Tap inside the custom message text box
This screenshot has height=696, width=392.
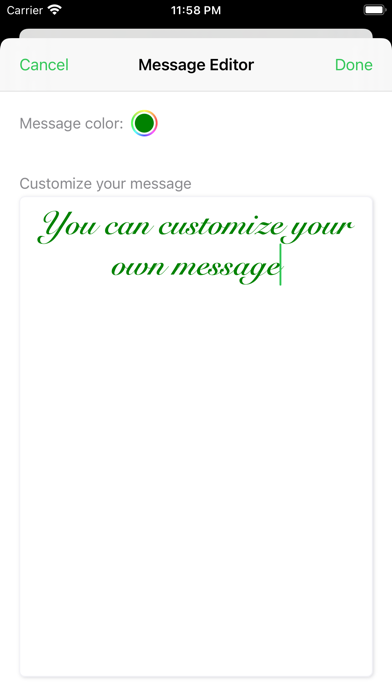click(196, 436)
